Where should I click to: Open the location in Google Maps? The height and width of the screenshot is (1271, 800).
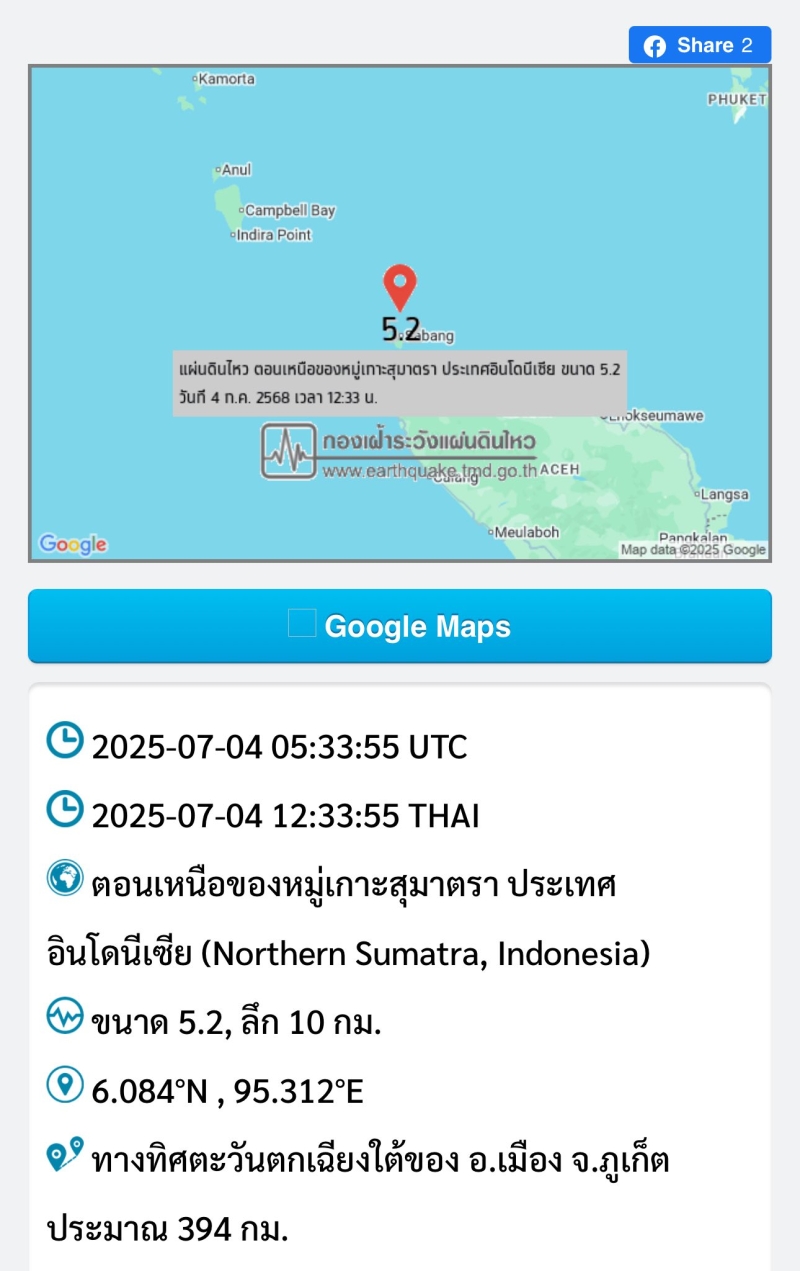click(x=400, y=626)
